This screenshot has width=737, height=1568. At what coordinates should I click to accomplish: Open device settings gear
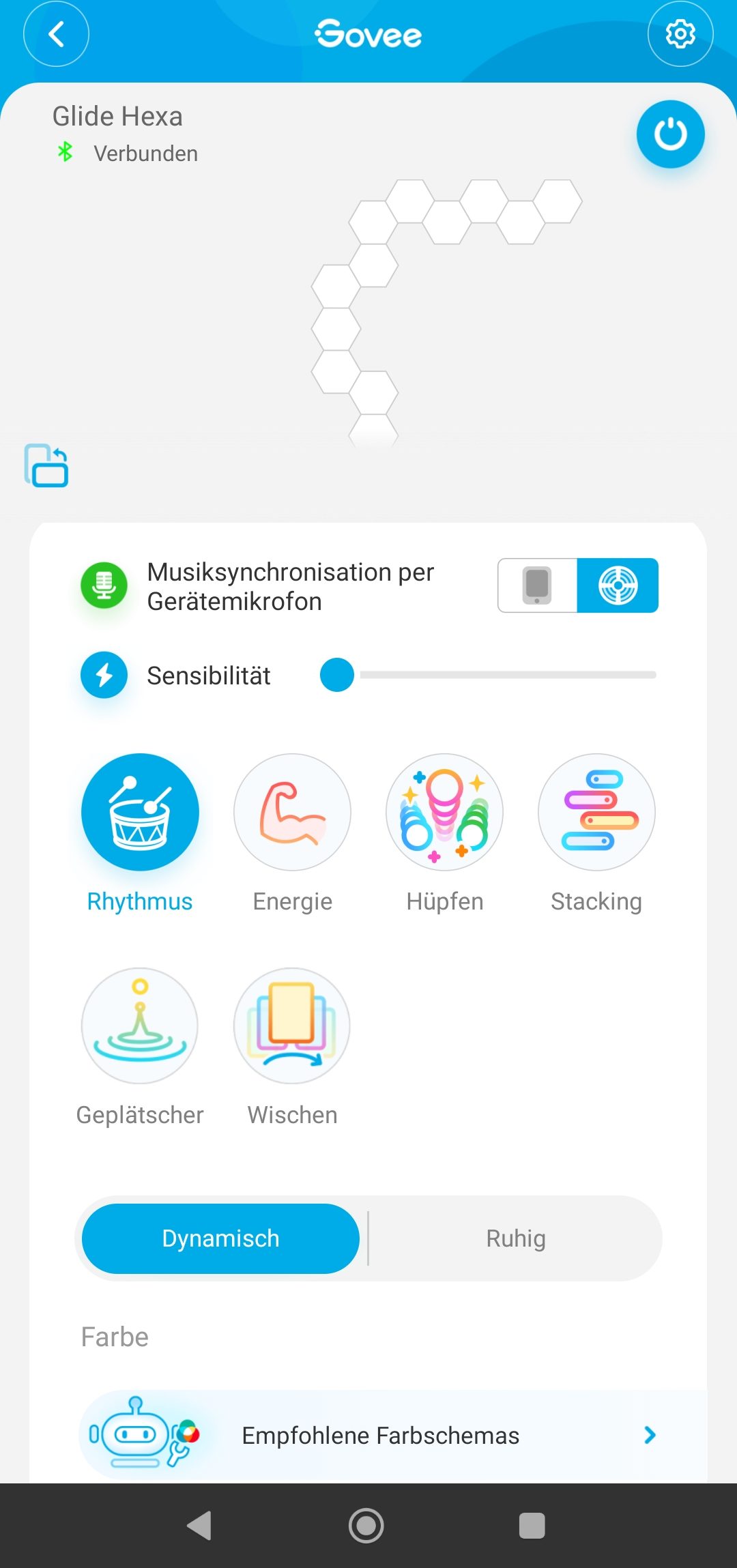pyautogui.click(x=680, y=34)
